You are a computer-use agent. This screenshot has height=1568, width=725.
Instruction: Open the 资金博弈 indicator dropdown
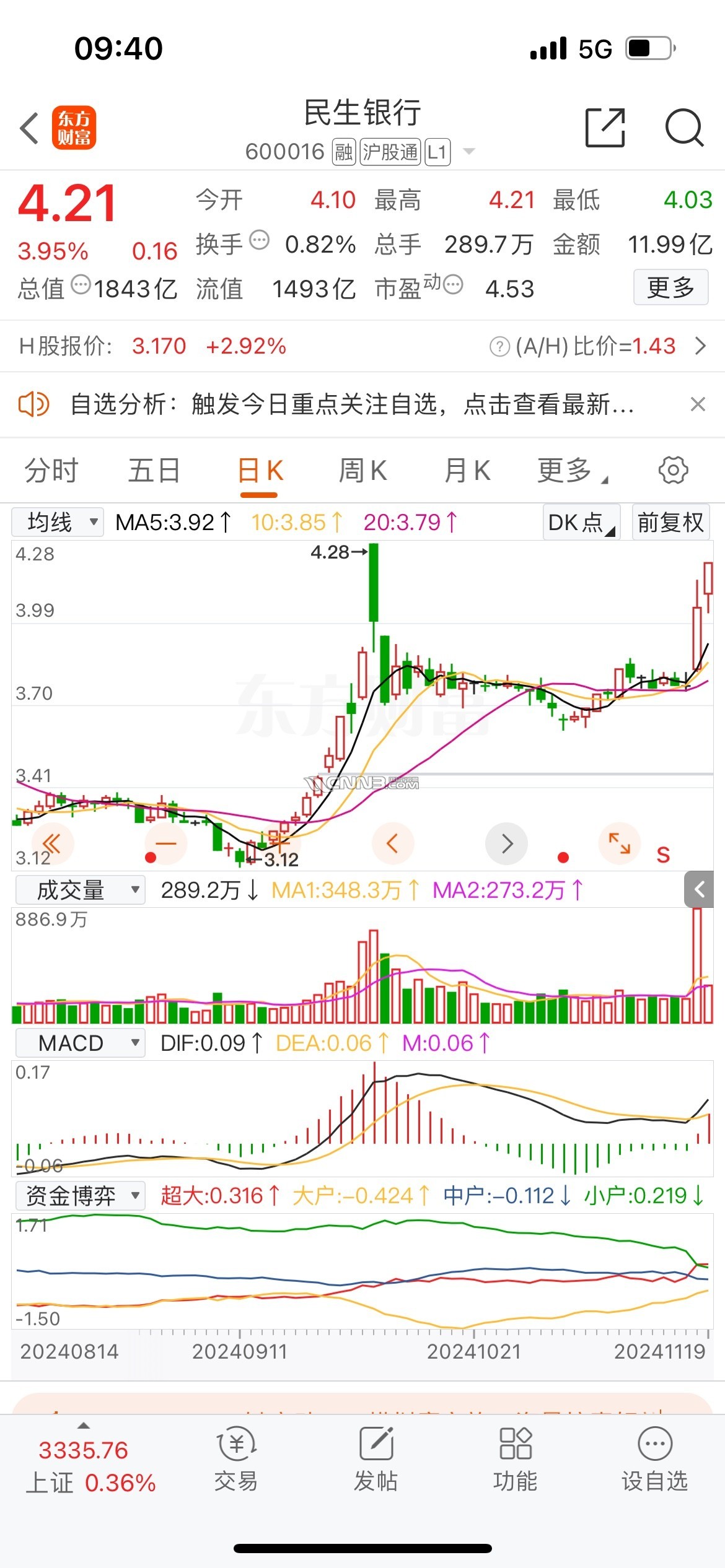point(80,1196)
